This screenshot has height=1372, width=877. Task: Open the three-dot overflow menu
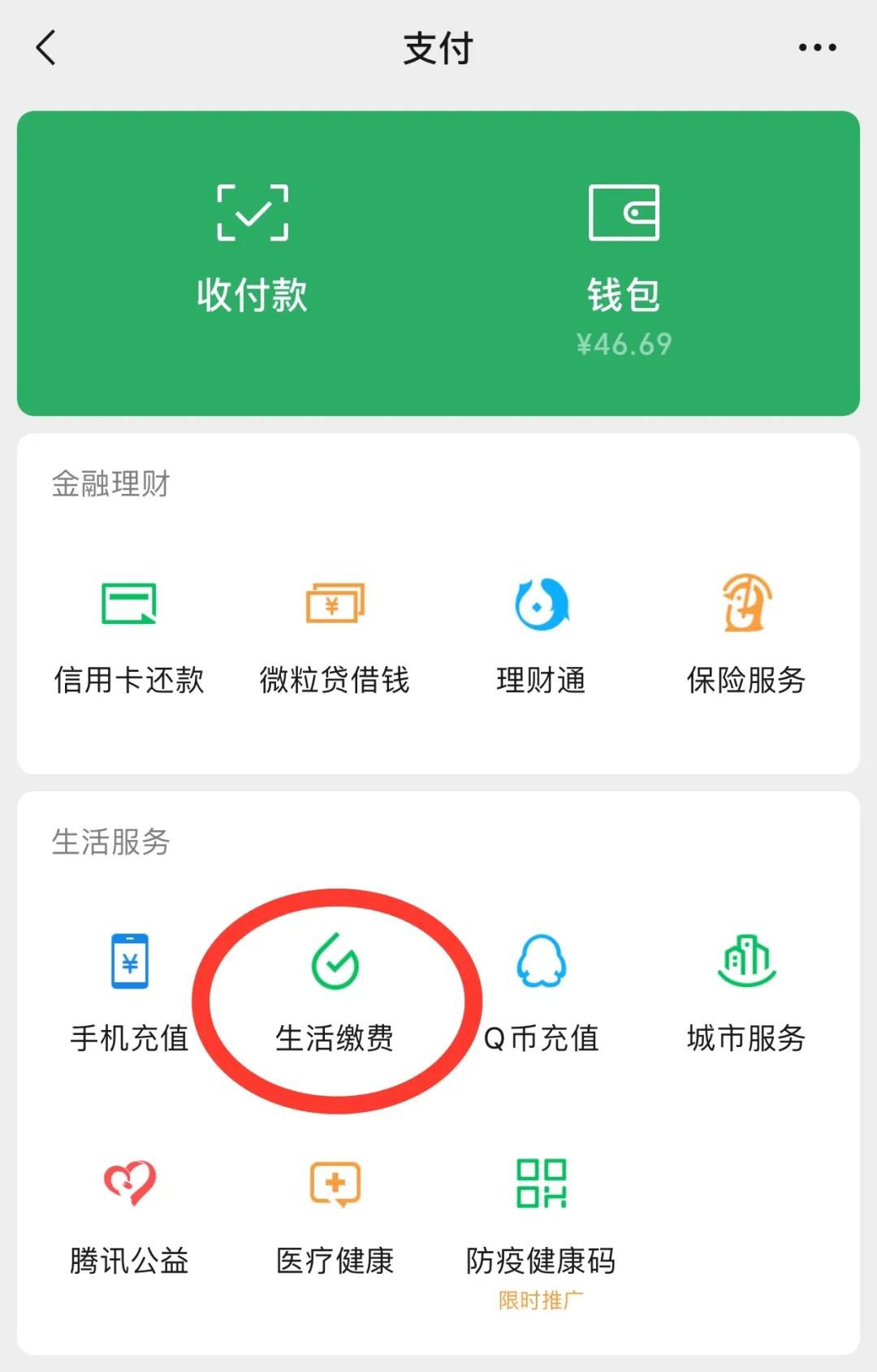(817, 48)
